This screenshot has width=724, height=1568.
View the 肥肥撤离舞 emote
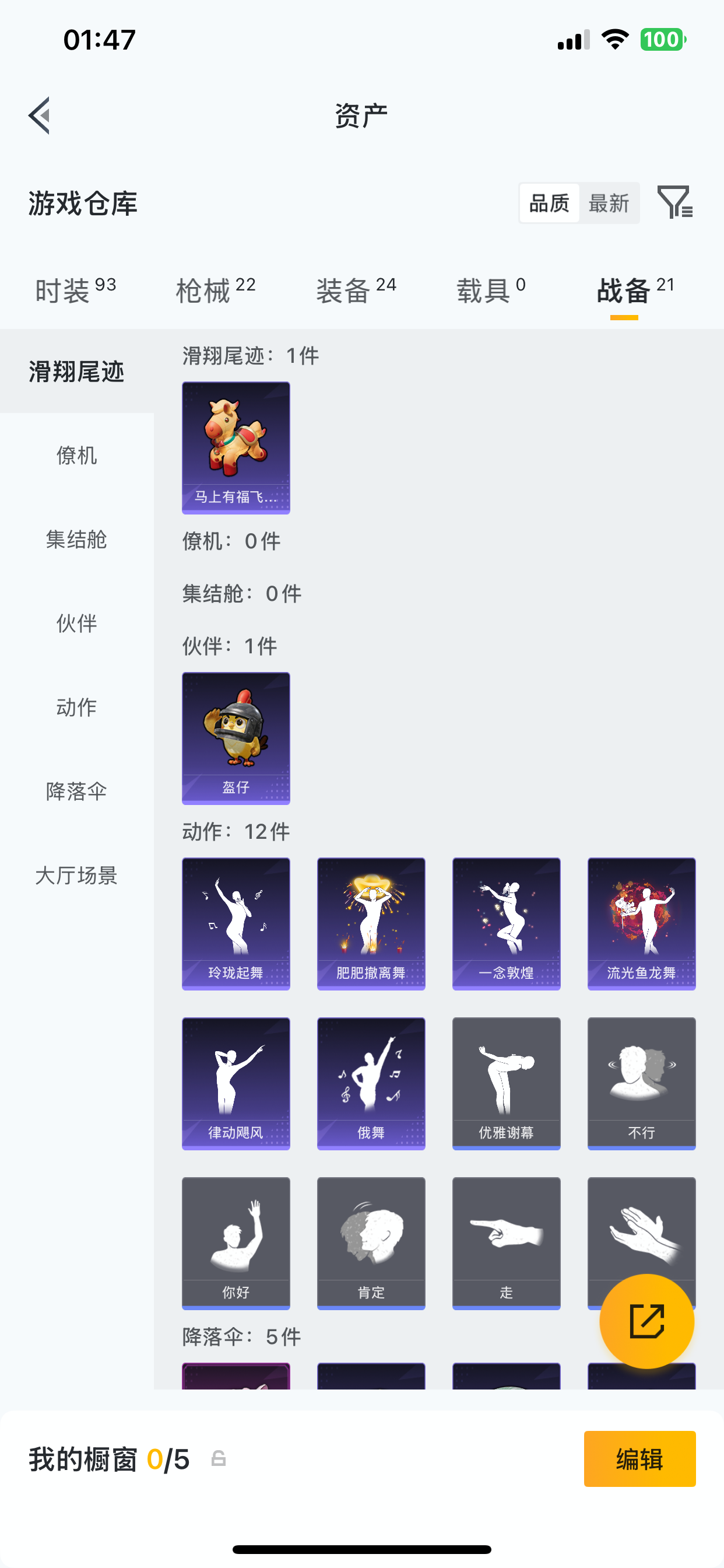pyautogui.click(x=371, y=923)
